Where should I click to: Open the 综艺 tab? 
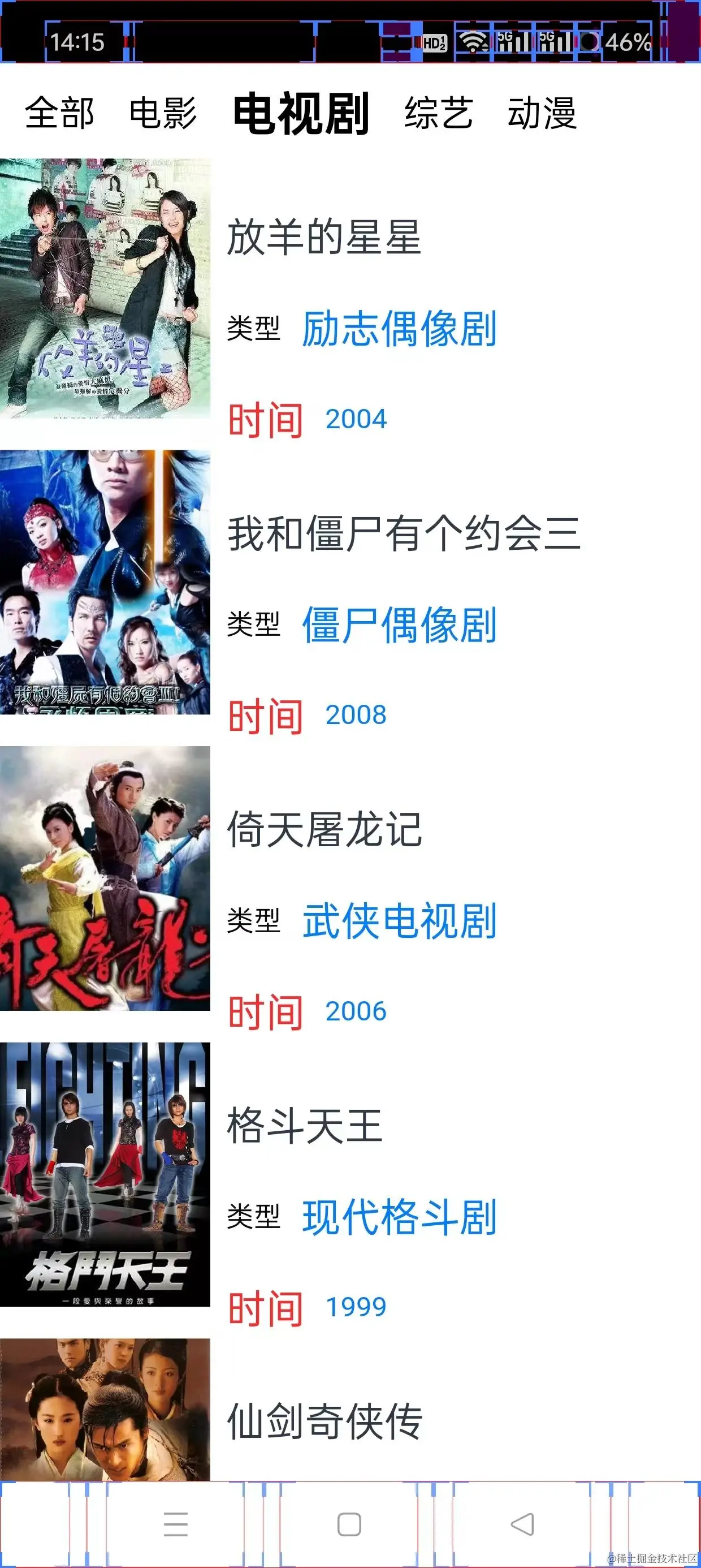pos(438,113)
